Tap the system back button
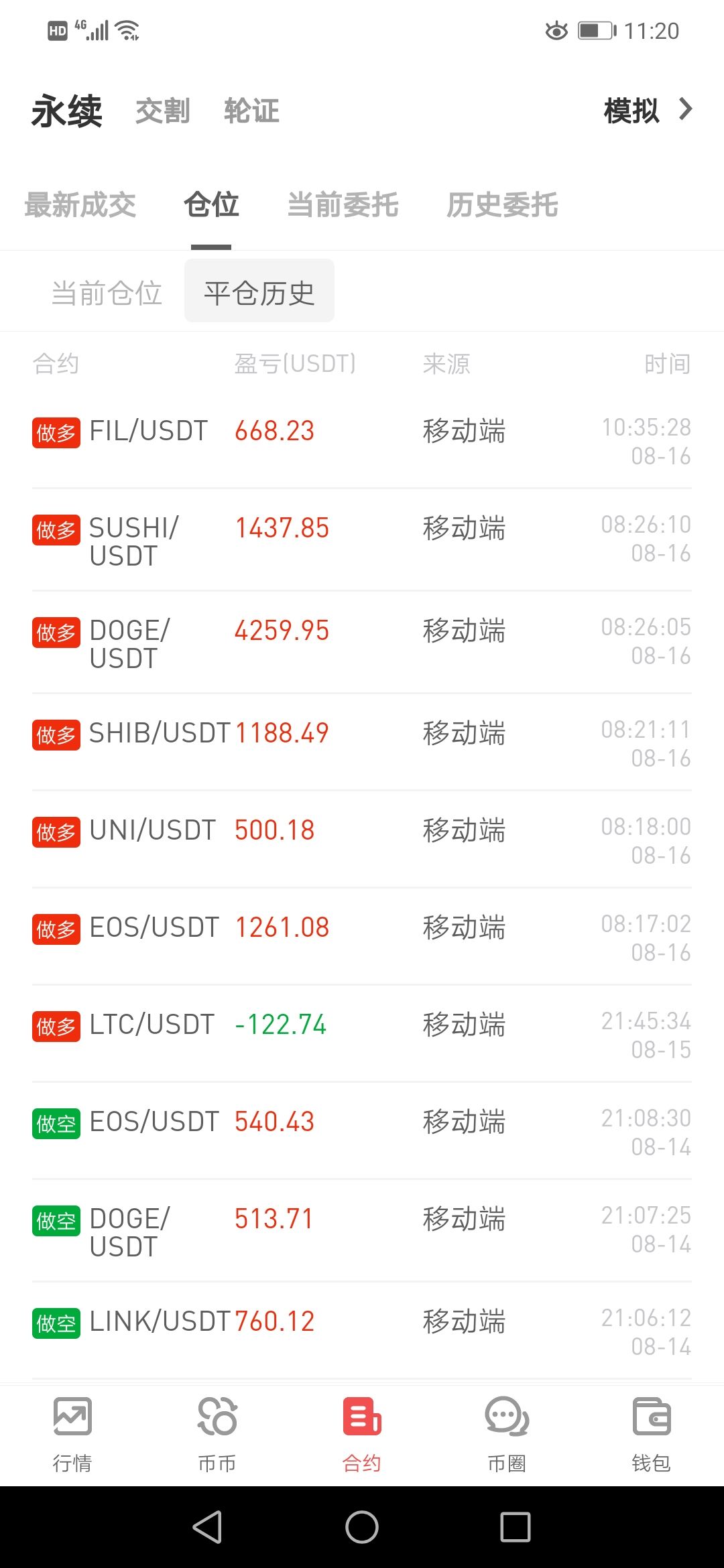 point(207,1527)
